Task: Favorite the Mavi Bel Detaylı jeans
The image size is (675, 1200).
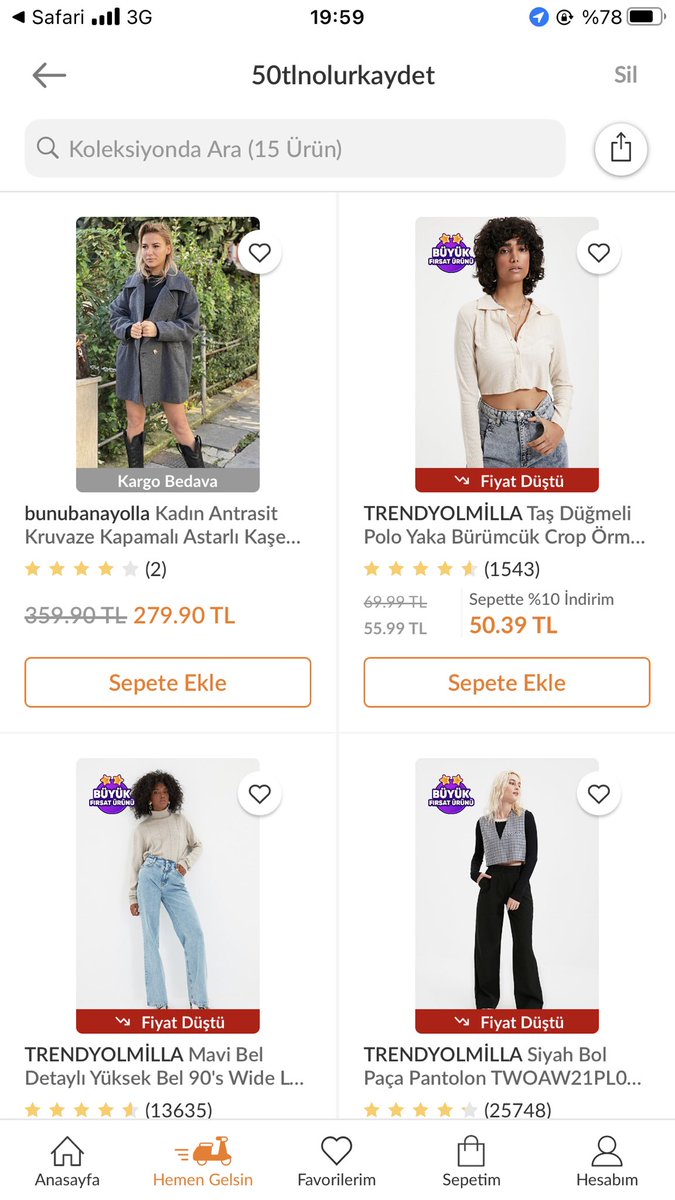Action: 260,794
